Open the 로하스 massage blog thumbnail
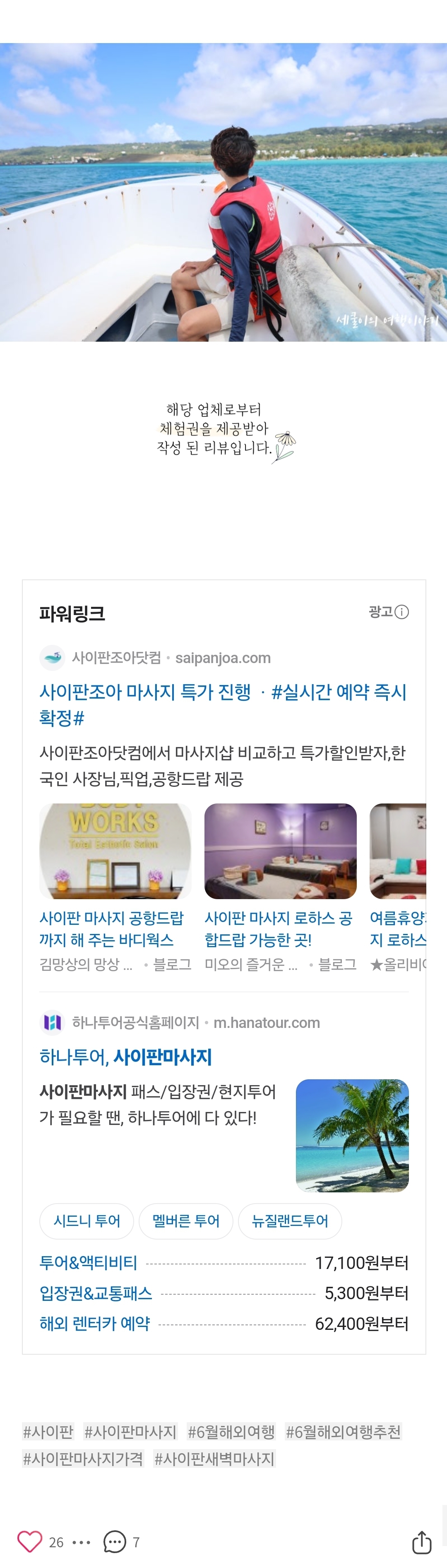Viewport: 447px width, 1568px height. [x=280, y=850]
